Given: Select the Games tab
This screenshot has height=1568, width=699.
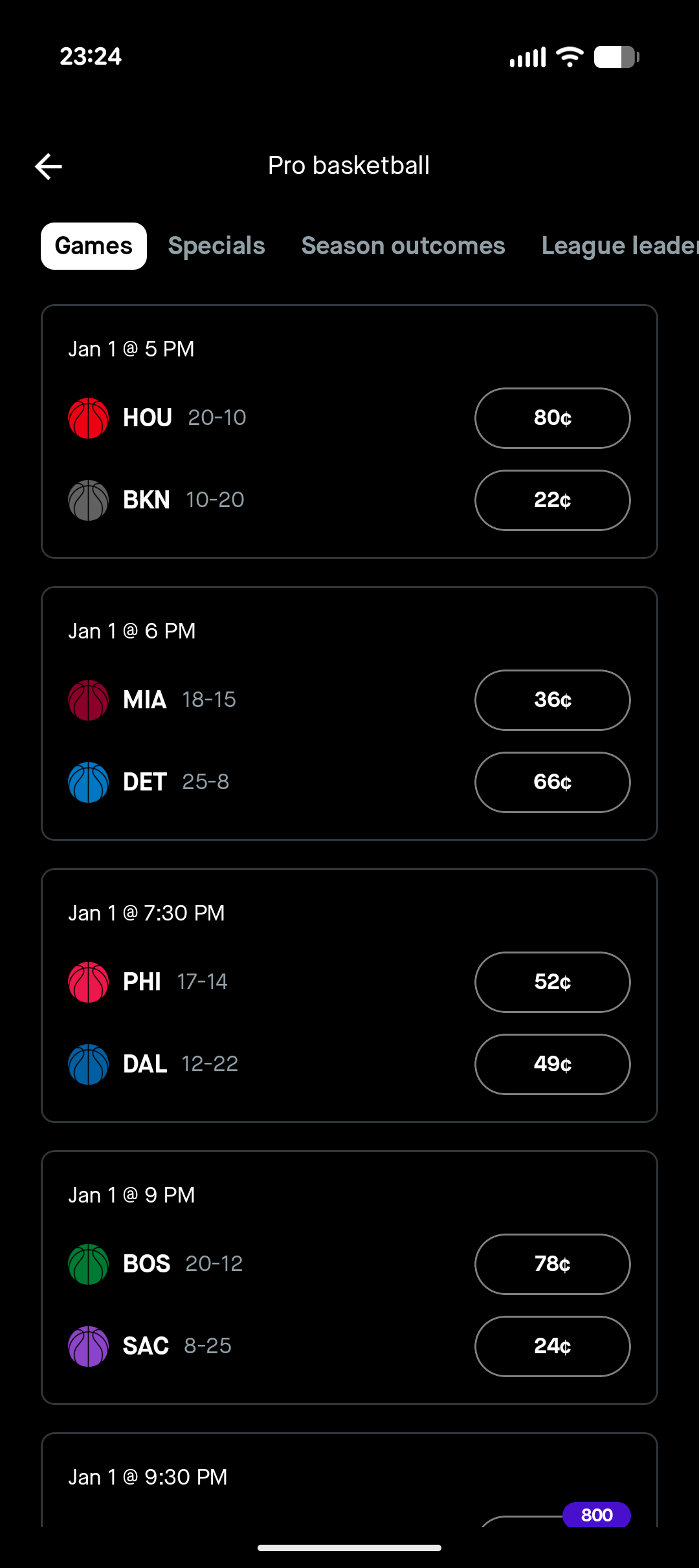Looking at the screenshot, I should 94,246.
